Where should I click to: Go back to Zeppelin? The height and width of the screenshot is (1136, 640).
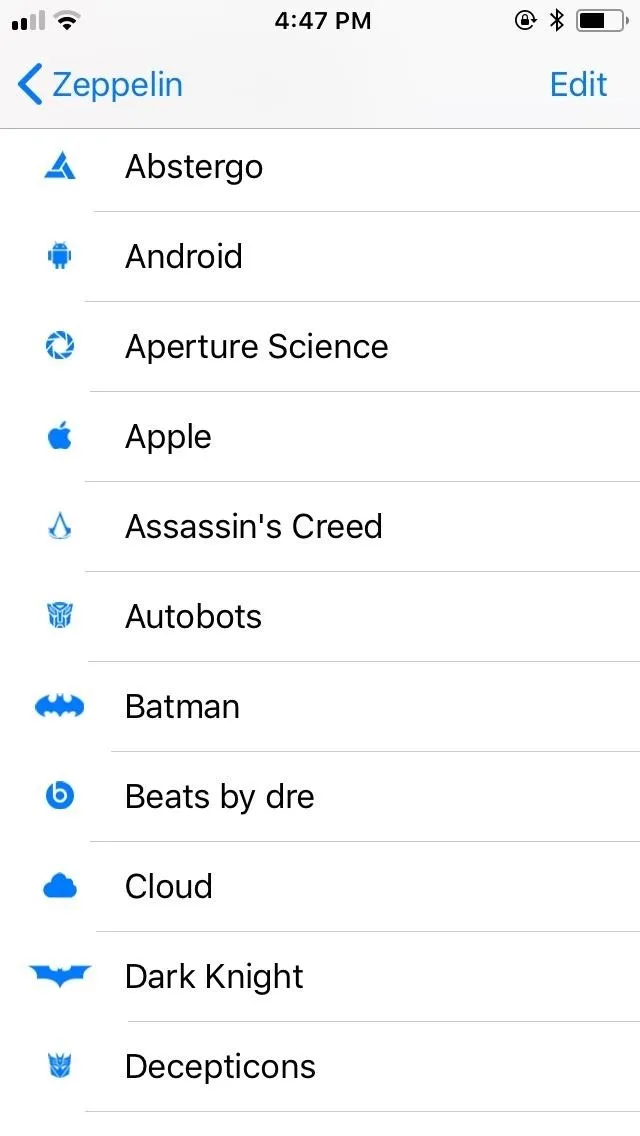[x=99, y=84]
